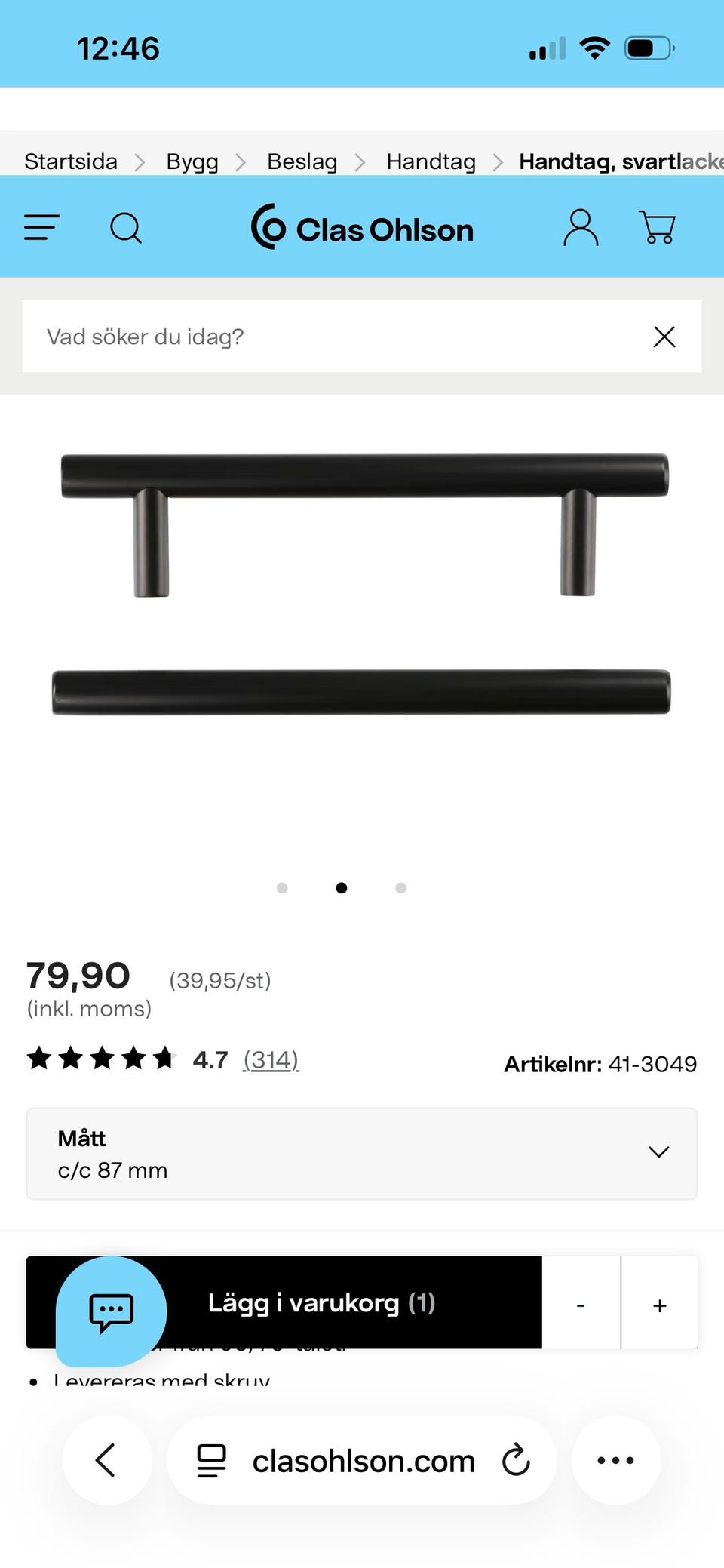Increase quantity with the plus button
The width and height of the screenshot is (724, 1568).
660,1305
